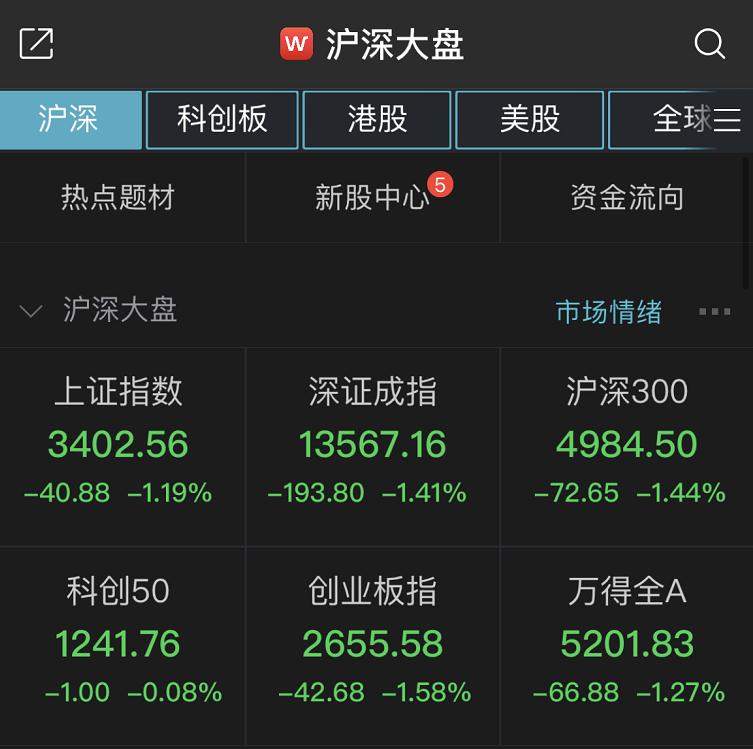Open the 深证成指 index card
753x749 pixels.
click(372, 443)
